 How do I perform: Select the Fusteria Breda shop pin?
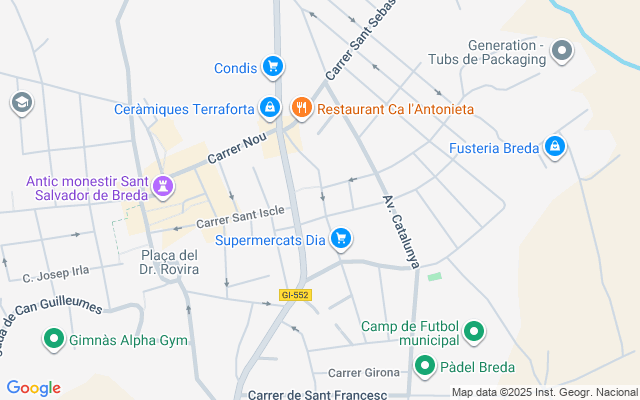point(556,149)
